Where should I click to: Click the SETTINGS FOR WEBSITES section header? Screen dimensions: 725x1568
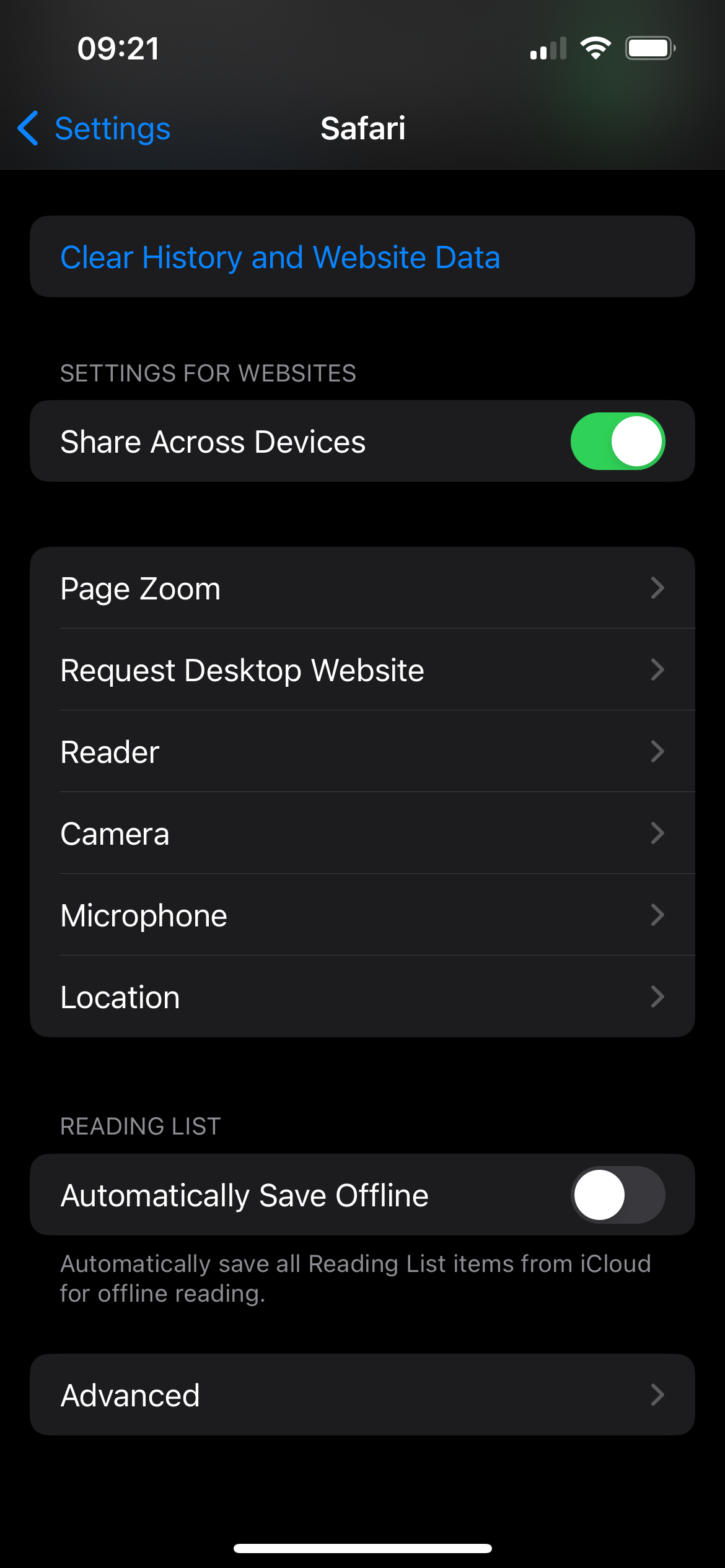(208, 372)
